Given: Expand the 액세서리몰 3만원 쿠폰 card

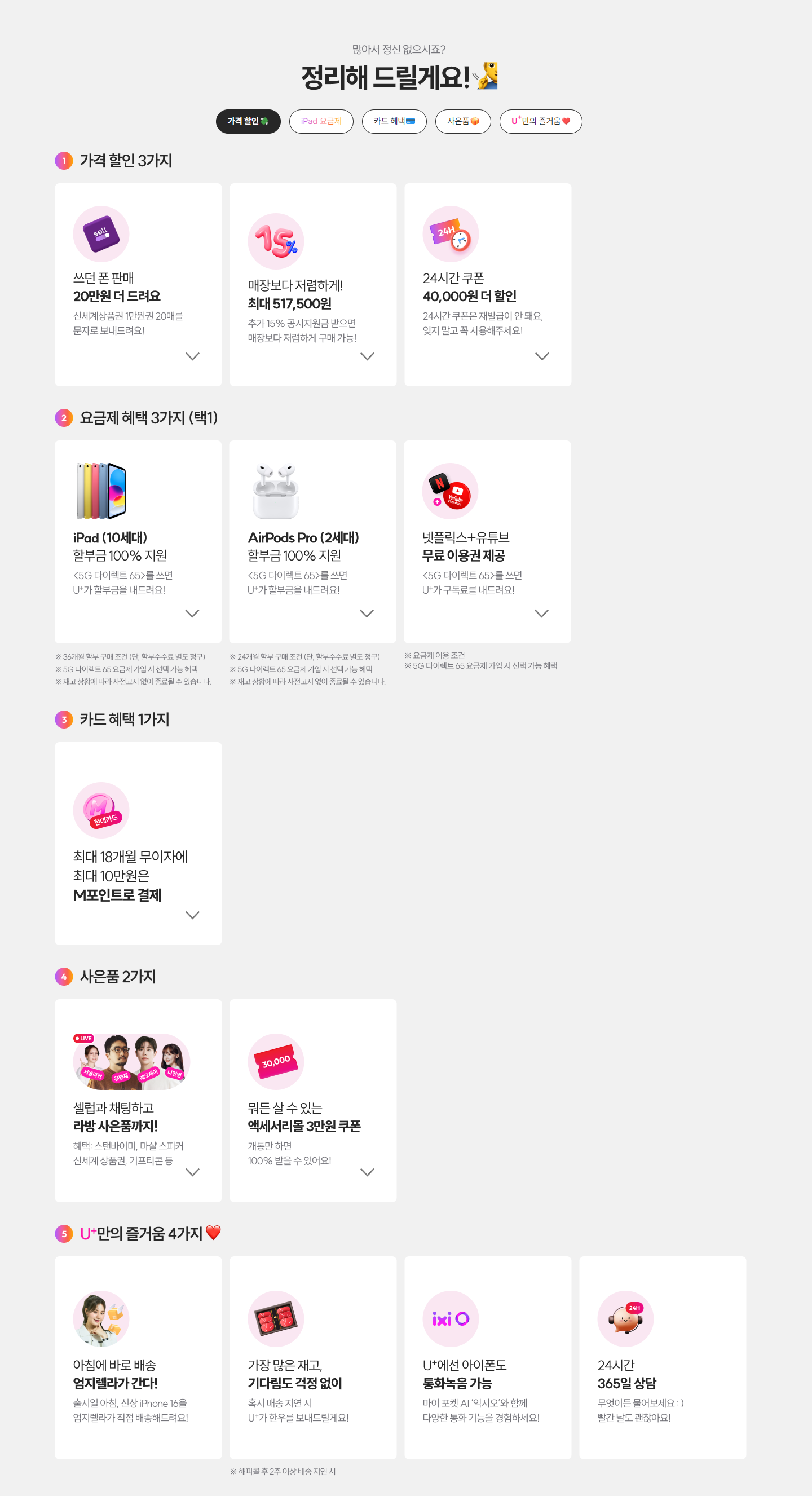Looking at the screenshot, I should (367, 1172).
